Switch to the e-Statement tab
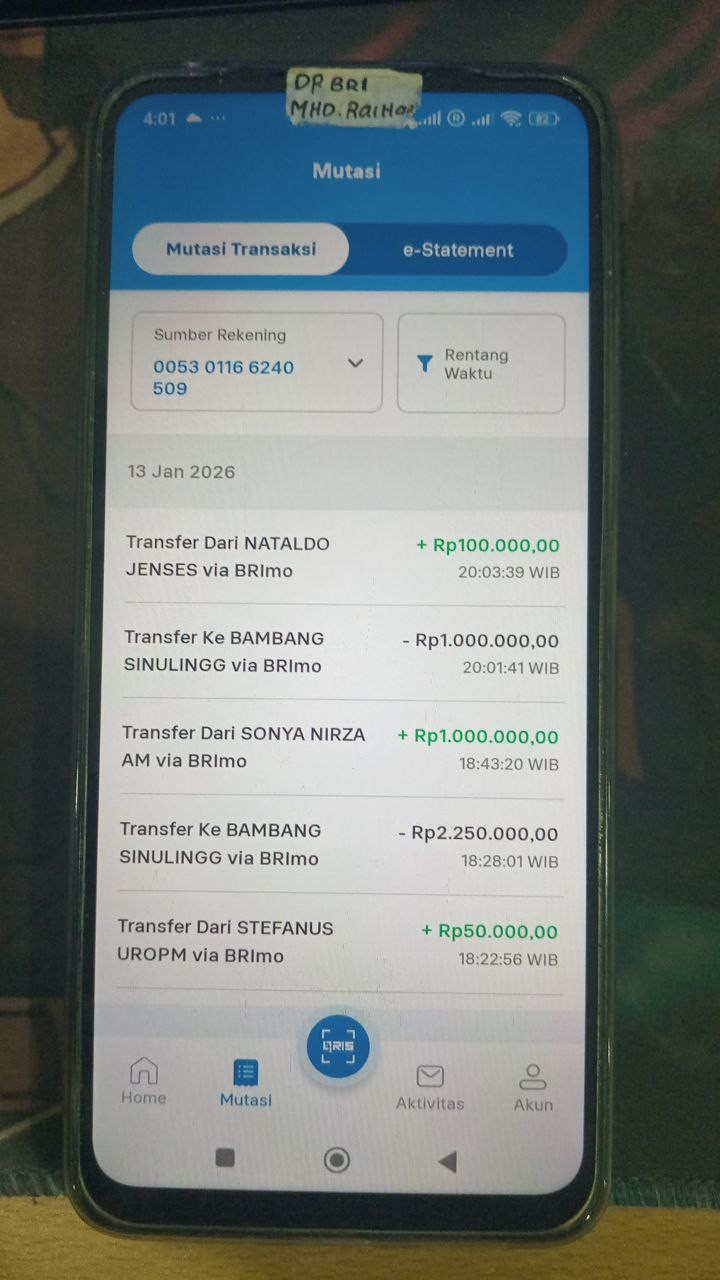Image resolution: width=720 pixels, height=1280 pixels. pyautogui.click(x=458, y=250)
